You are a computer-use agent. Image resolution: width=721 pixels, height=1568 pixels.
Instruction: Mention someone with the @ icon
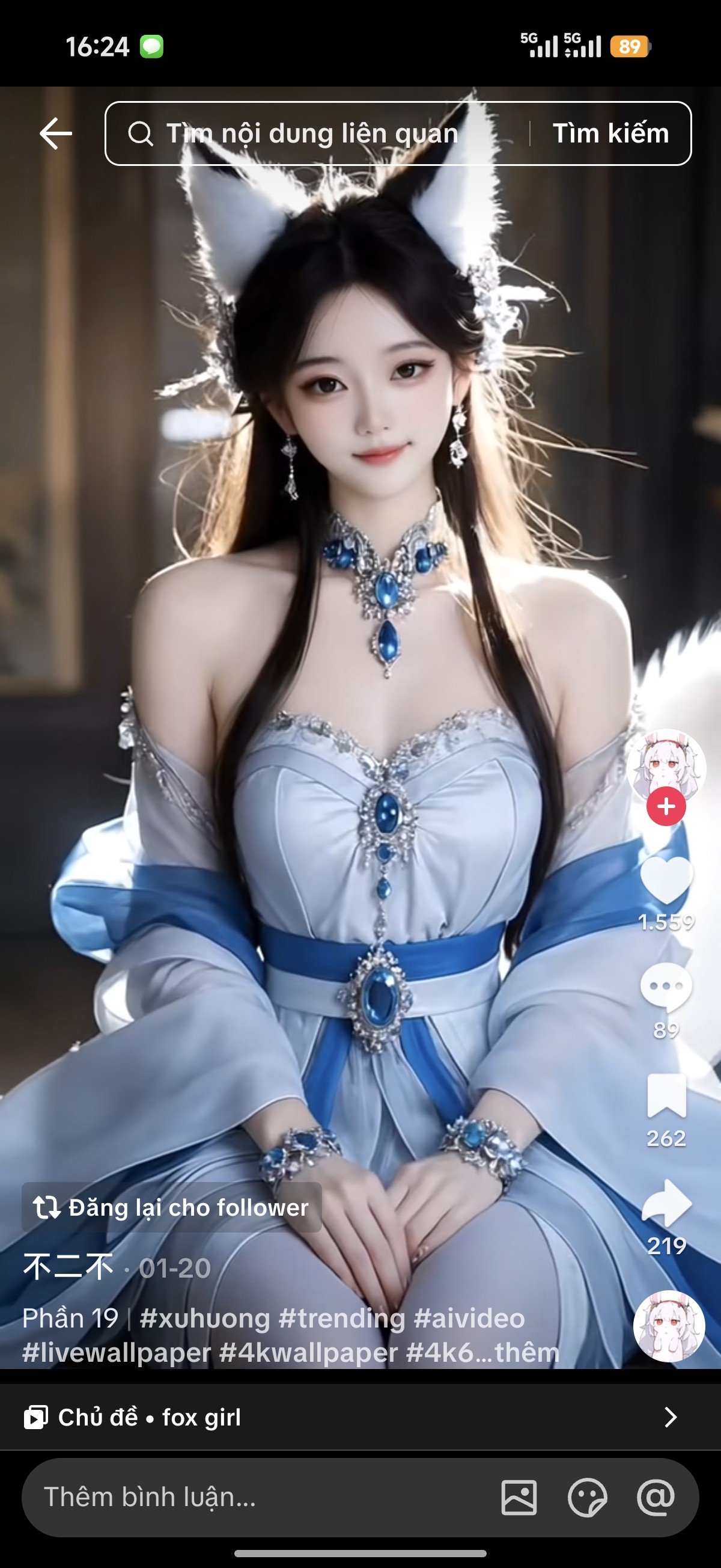point(656,1497)
